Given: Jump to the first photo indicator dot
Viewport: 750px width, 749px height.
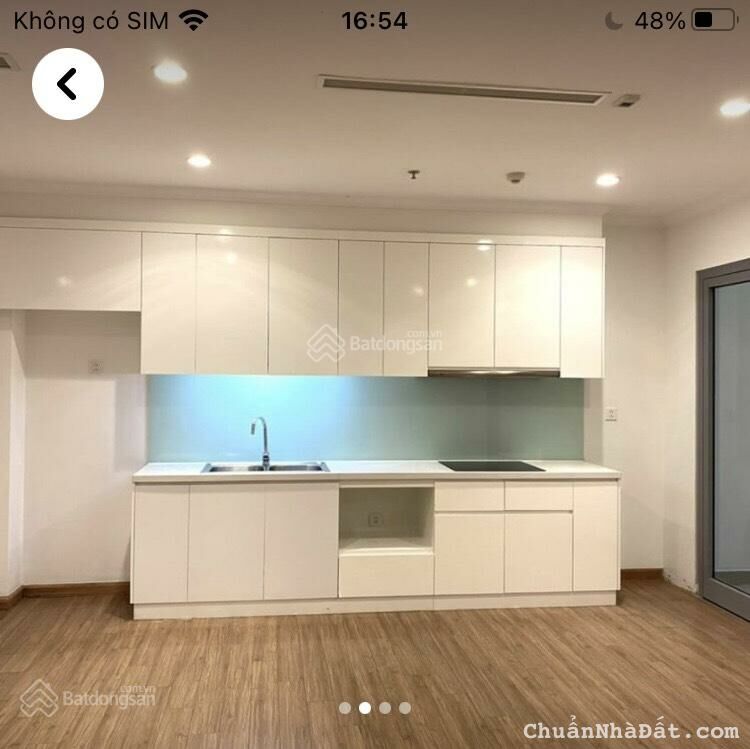Looking at the screenshot, I should click(345, 708).
